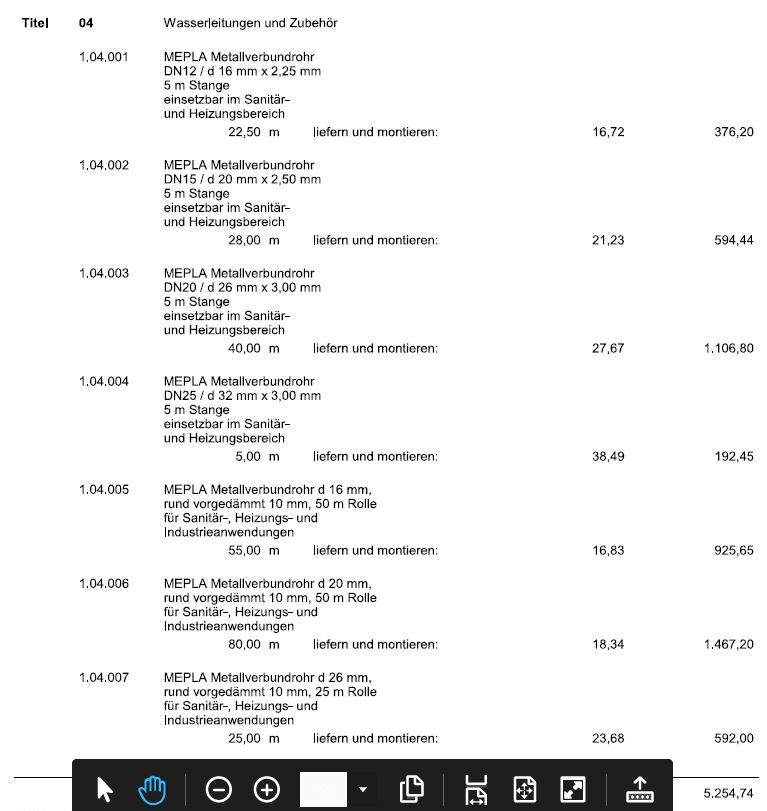Viewport: 767px width, 811px height.
Task: Fit the whole page in view
Action: pyautogui.click(x=524, y=789)
